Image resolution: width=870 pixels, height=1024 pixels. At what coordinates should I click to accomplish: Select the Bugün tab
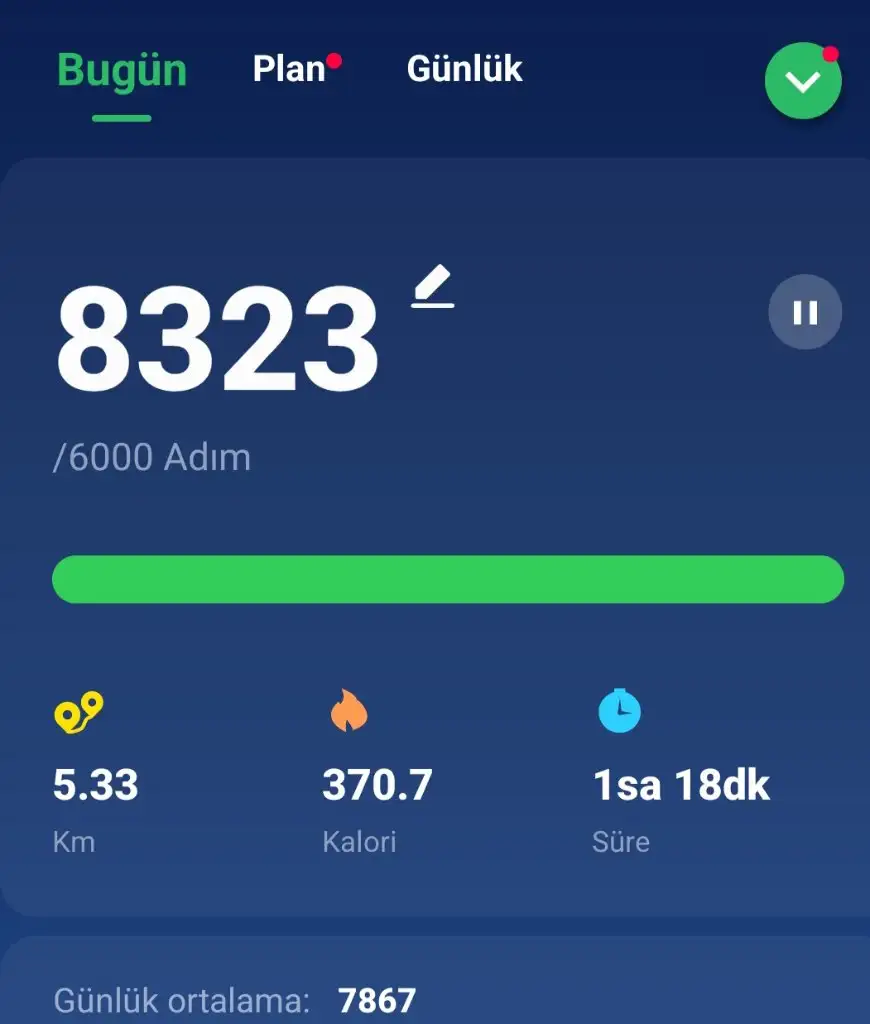pyautogui.click(x=122, y=71)
